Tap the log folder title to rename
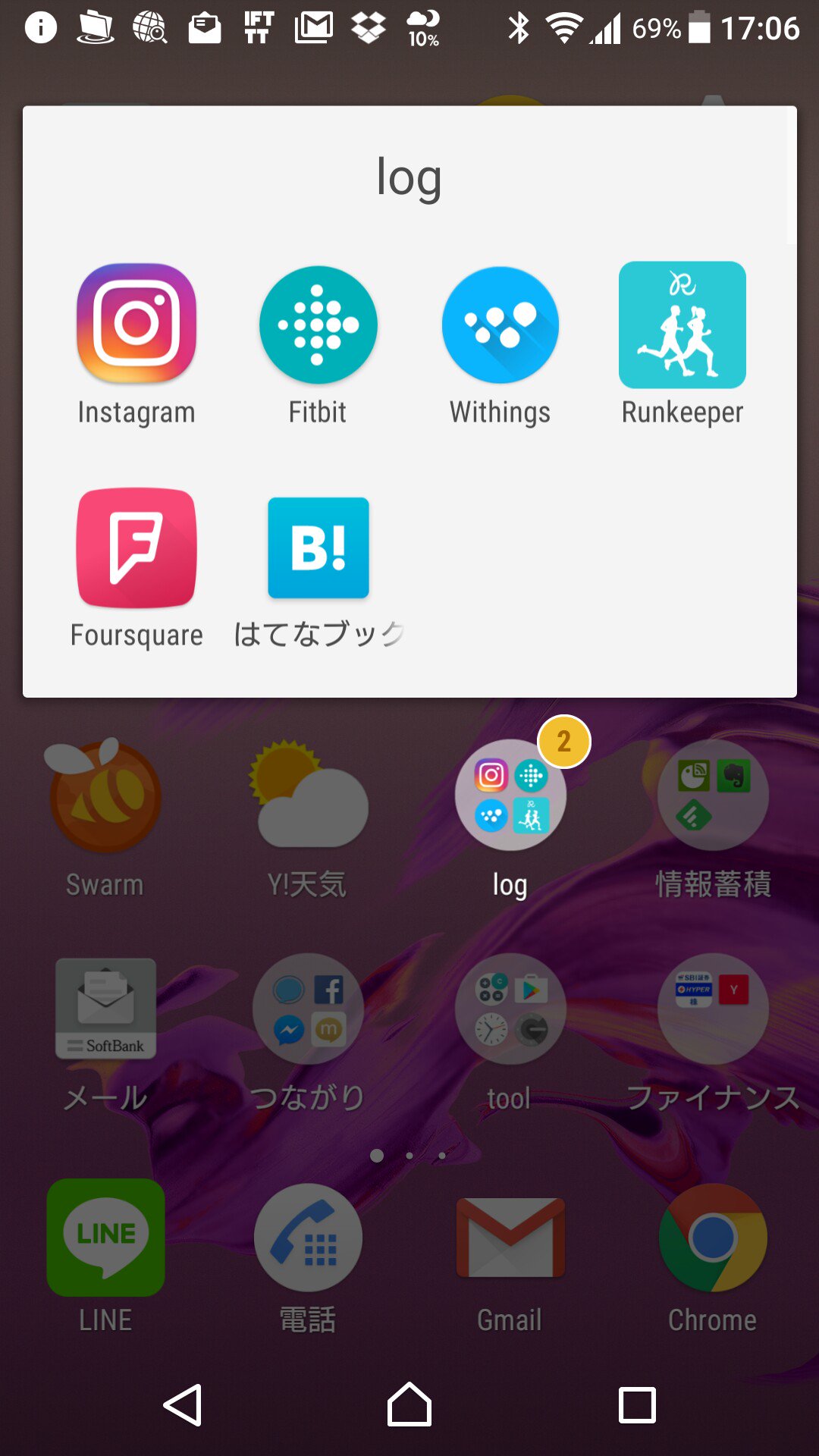 [409, 177]
